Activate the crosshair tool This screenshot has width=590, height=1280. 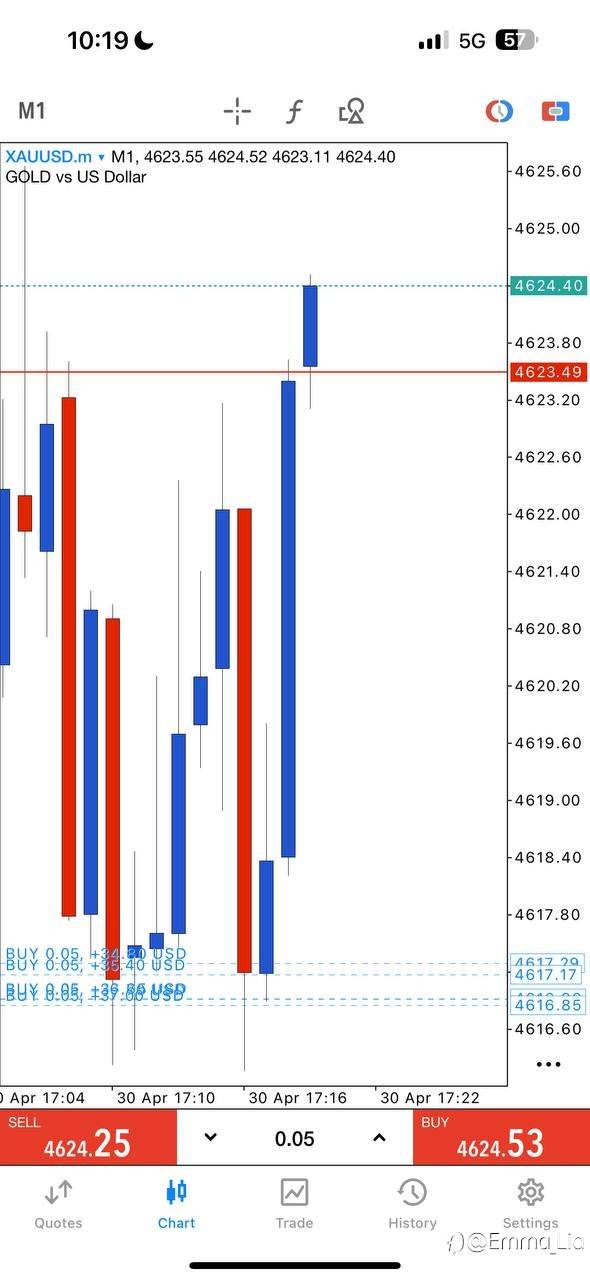click(237, 111)
